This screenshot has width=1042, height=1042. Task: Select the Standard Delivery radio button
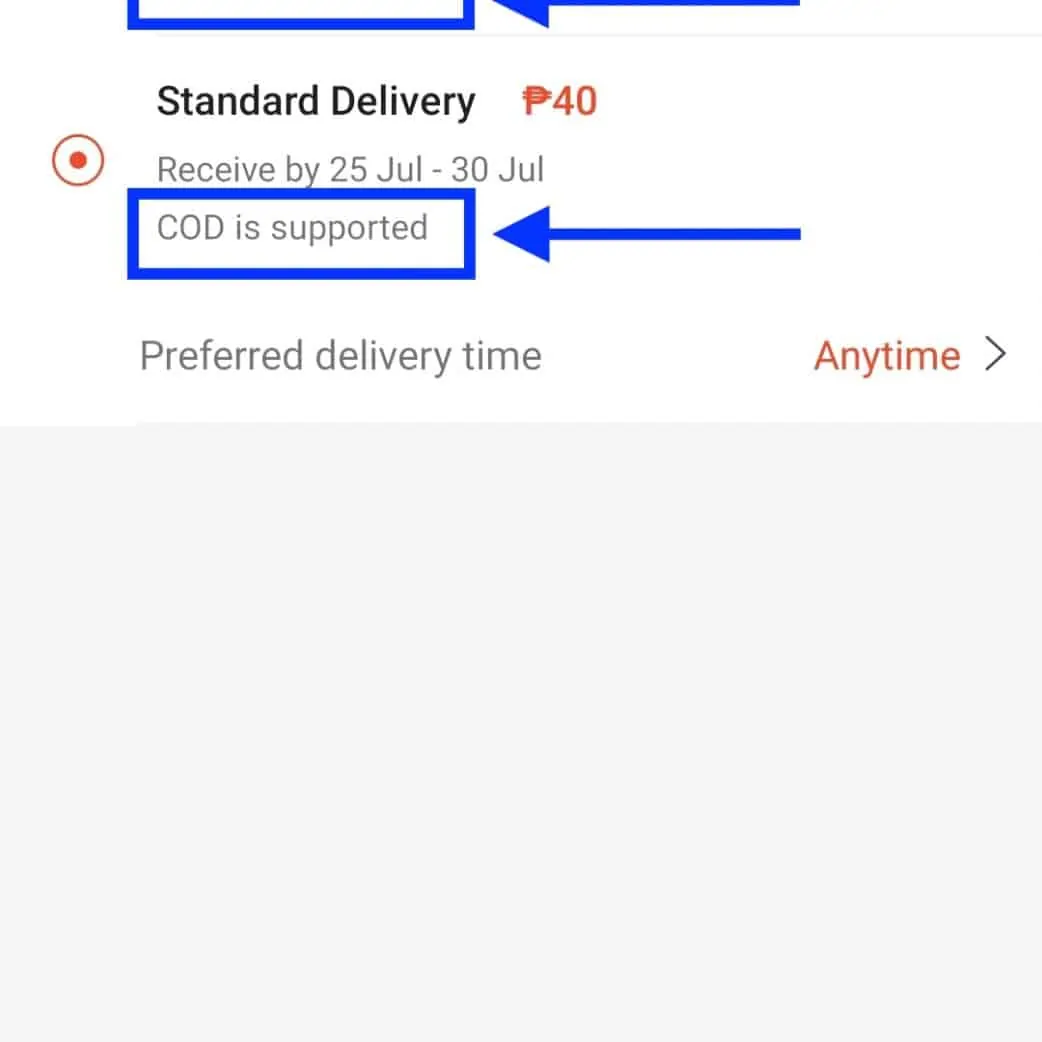(78, 161)
